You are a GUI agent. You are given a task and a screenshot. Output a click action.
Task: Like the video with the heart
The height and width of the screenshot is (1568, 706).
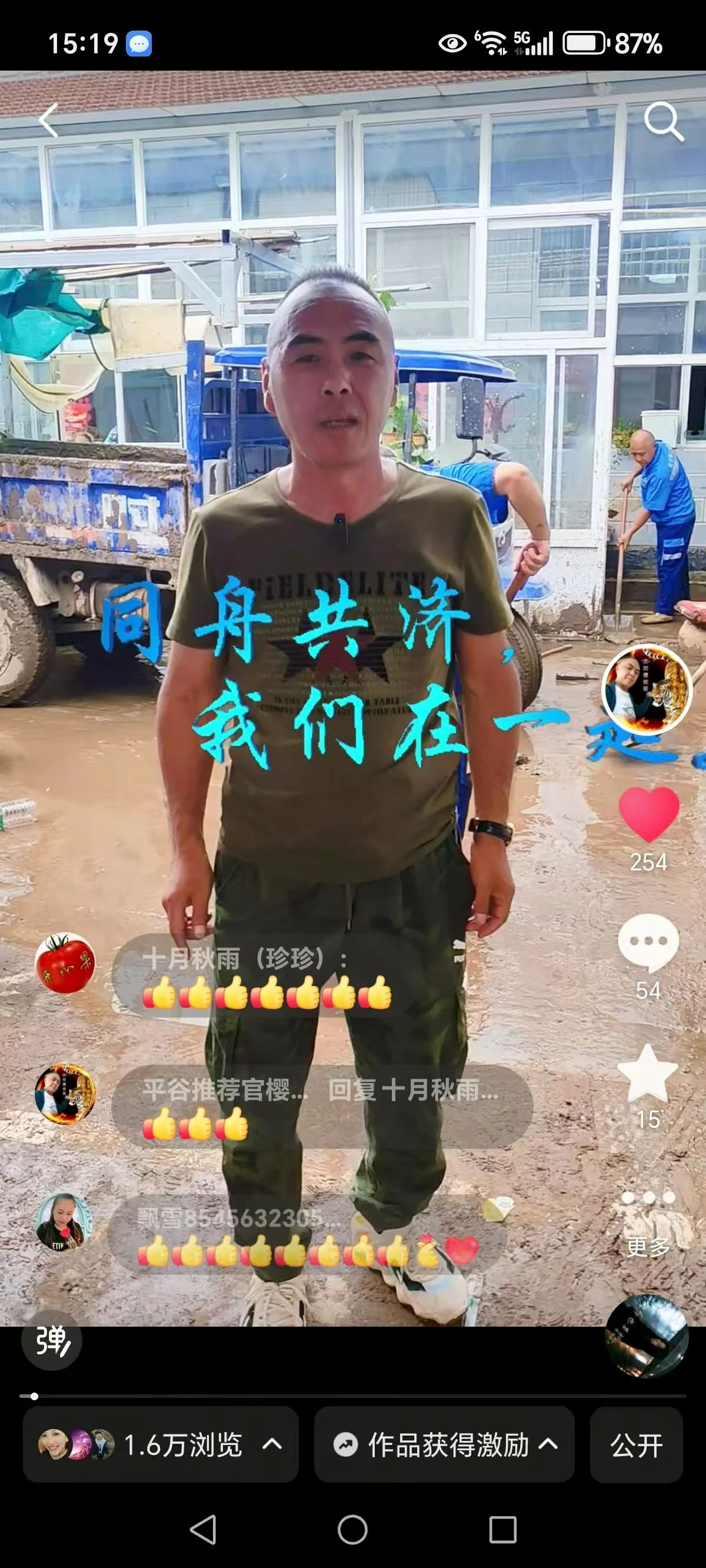648,815
